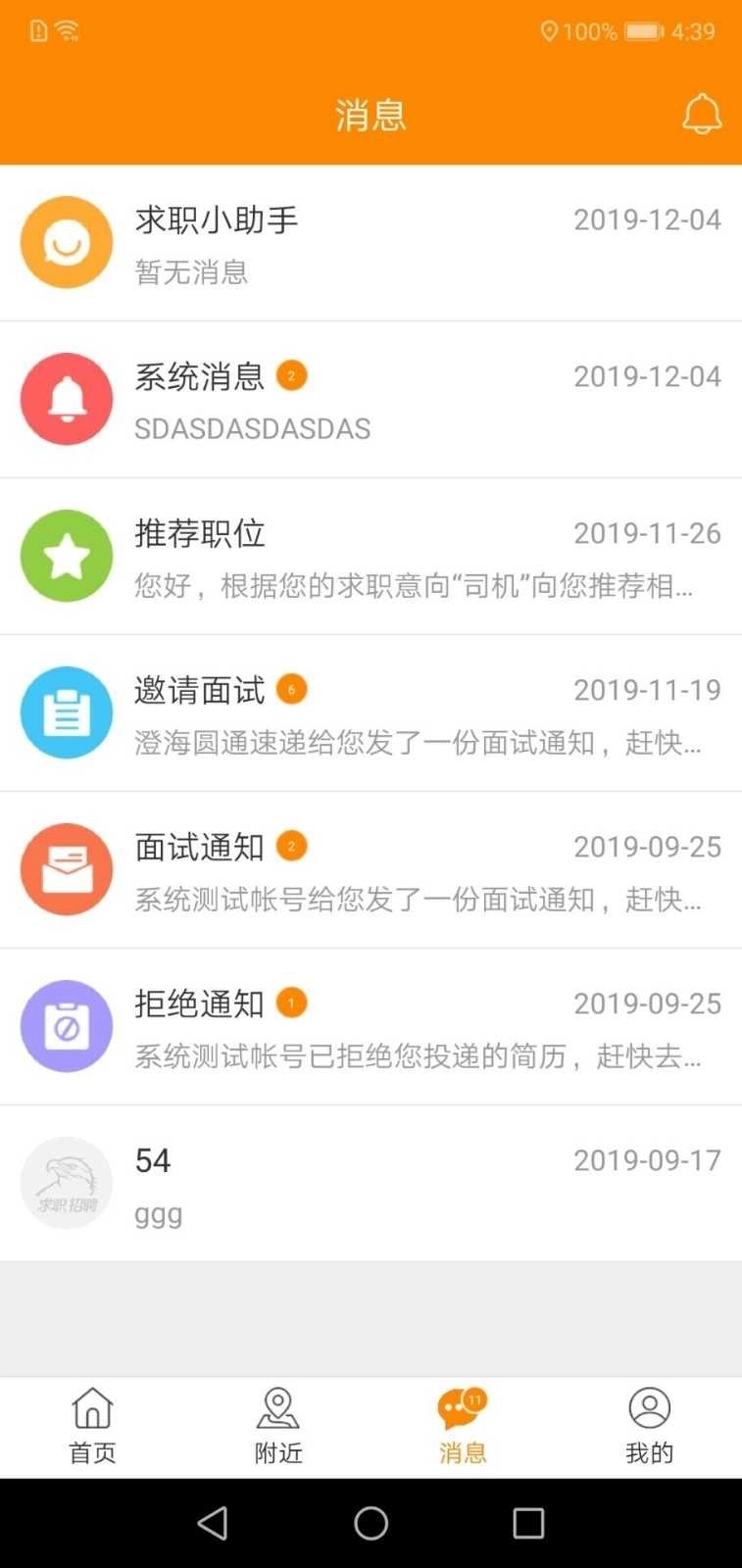Image resolution: width=742 pixels, height=1568 pixels.
Task: Open the purple 拒绝通知 blocked icon
Action: coord(66,1026)
